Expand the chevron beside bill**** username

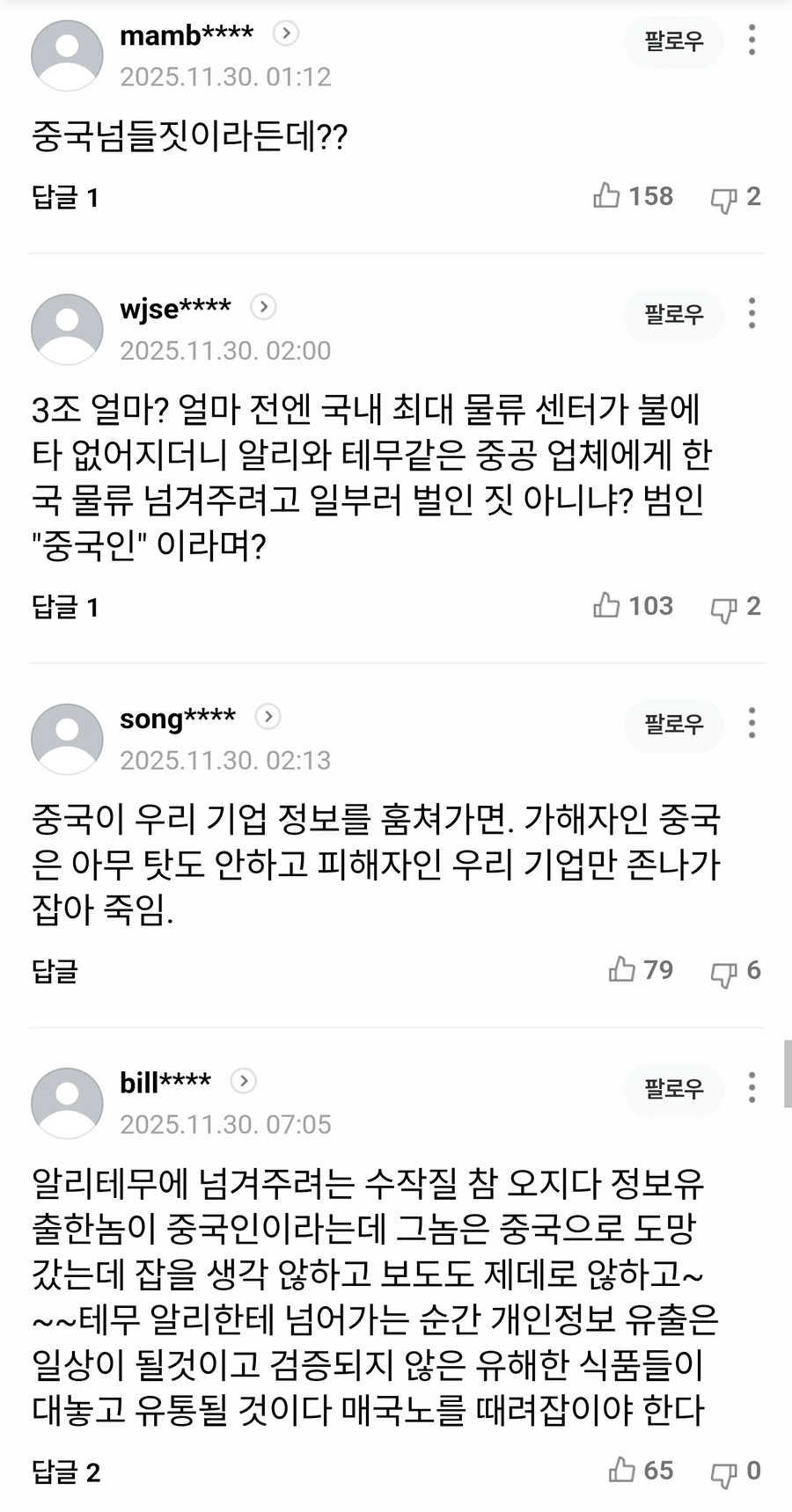[244, 1081]
